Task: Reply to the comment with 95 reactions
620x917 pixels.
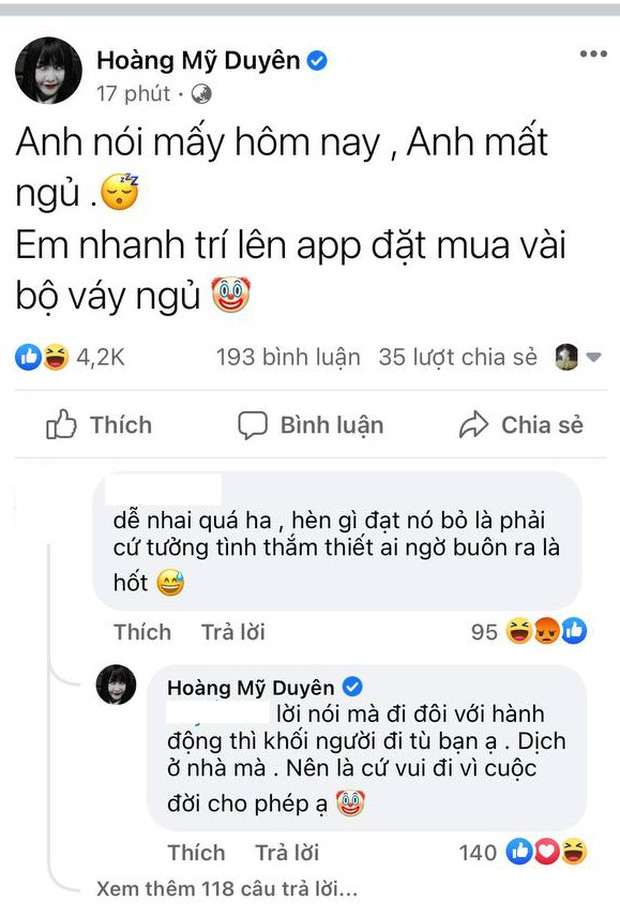Action: pos(233,632)
